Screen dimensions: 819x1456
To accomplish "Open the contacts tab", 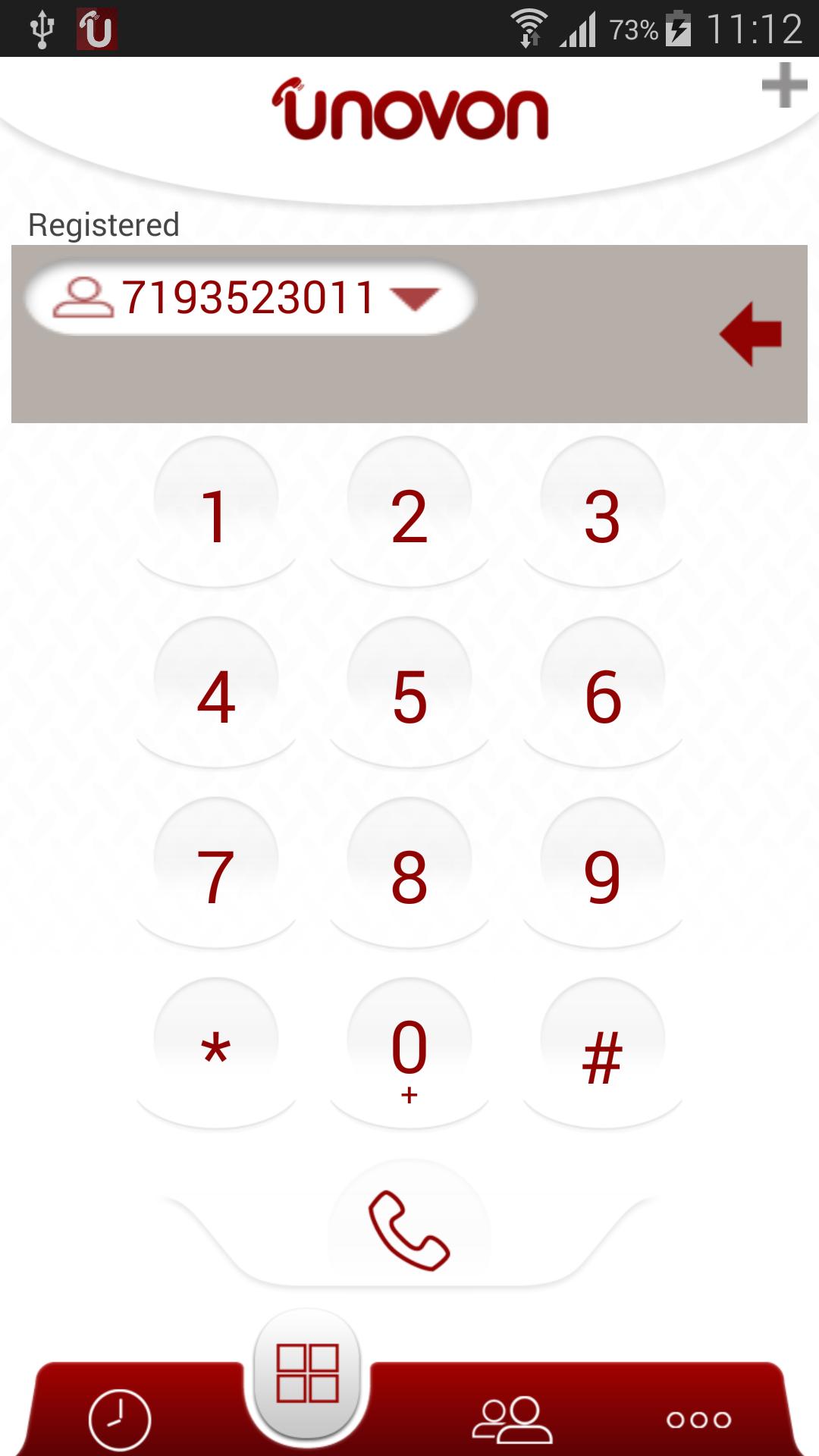I will point(513,1418).
